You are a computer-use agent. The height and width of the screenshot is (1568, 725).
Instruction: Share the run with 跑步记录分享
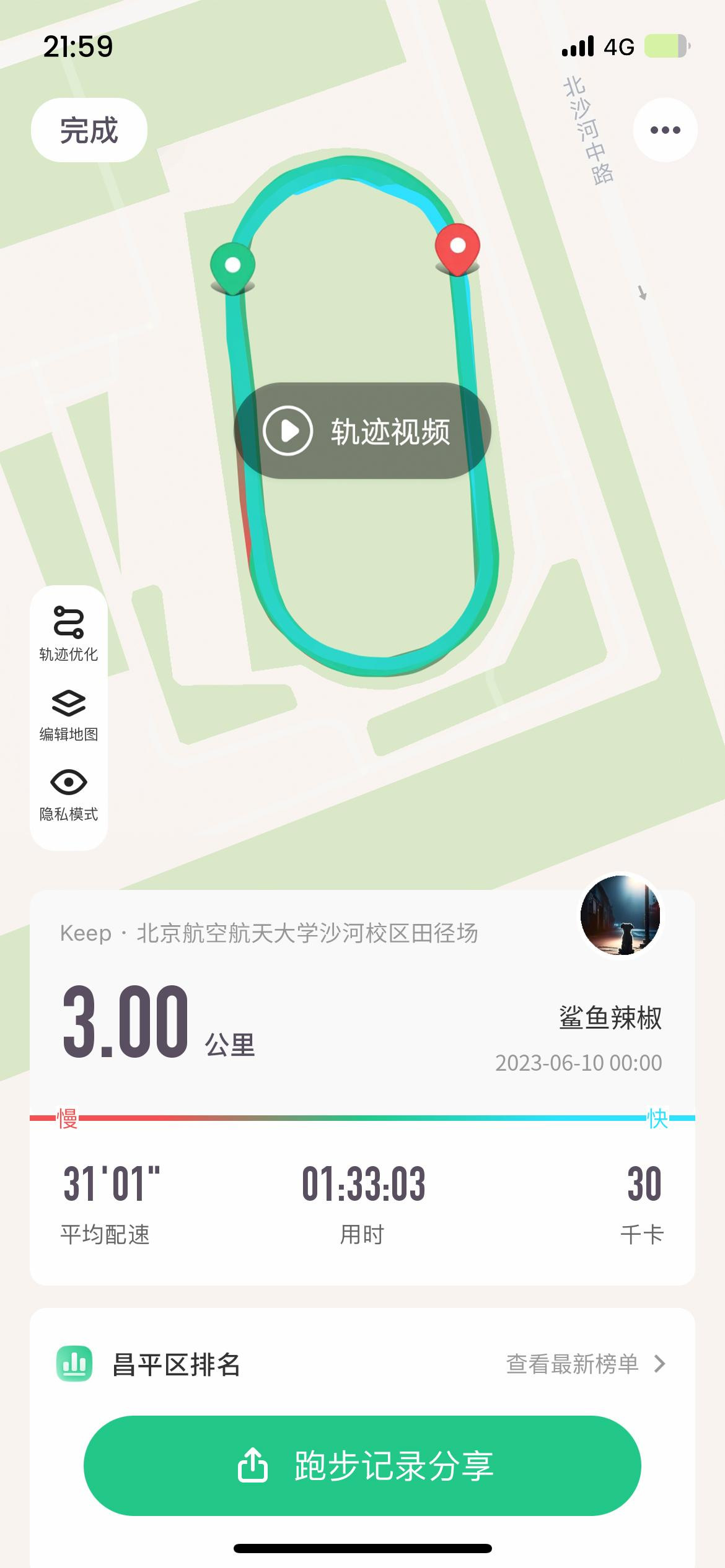tap(362, 1465)
